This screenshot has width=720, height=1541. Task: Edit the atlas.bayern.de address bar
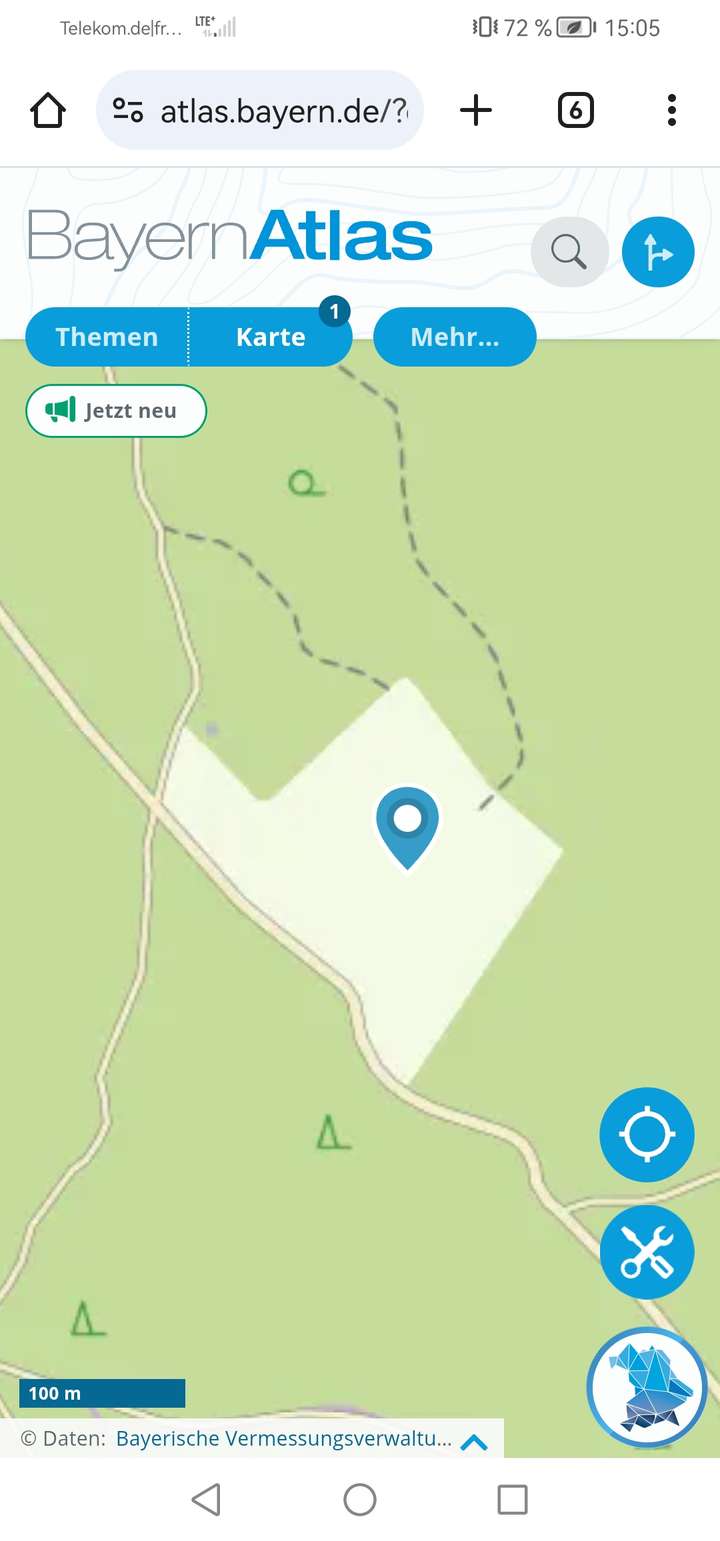284,110
